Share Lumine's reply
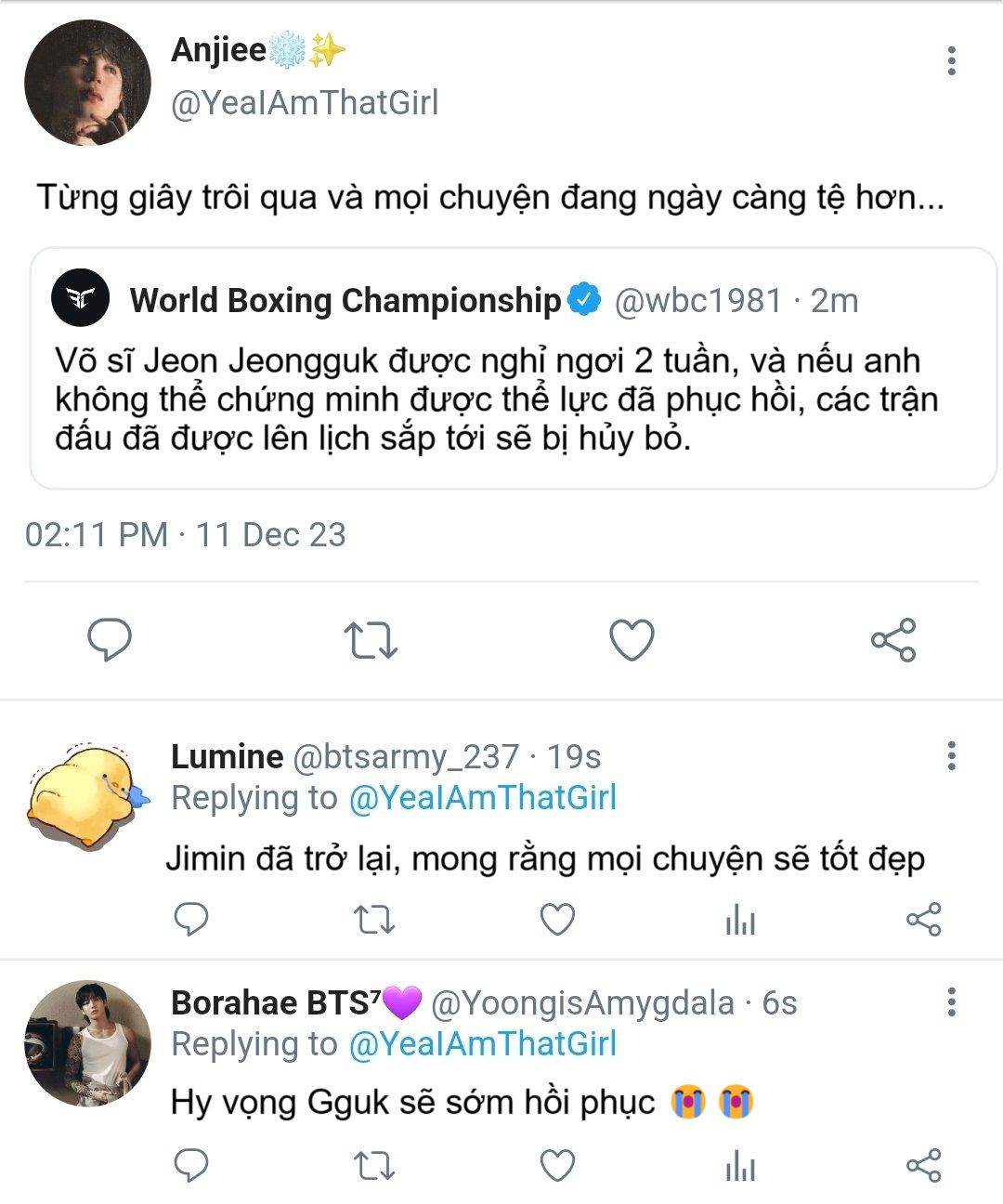The width and height of the screenshot is (1003, 1204). 923,920
